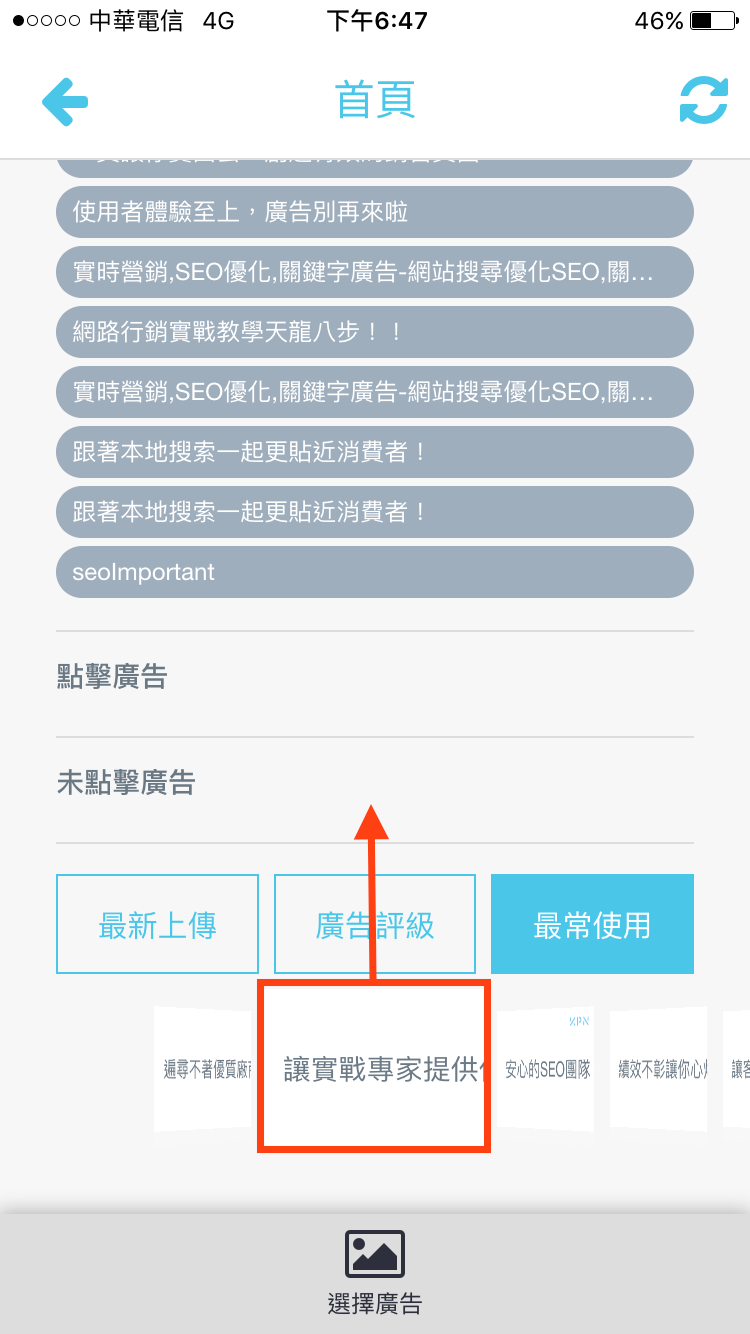Open the 使用者體驗至上，廣告別再來啦 chip
This screenshot has height=1334, width=750.
point(374,212)
